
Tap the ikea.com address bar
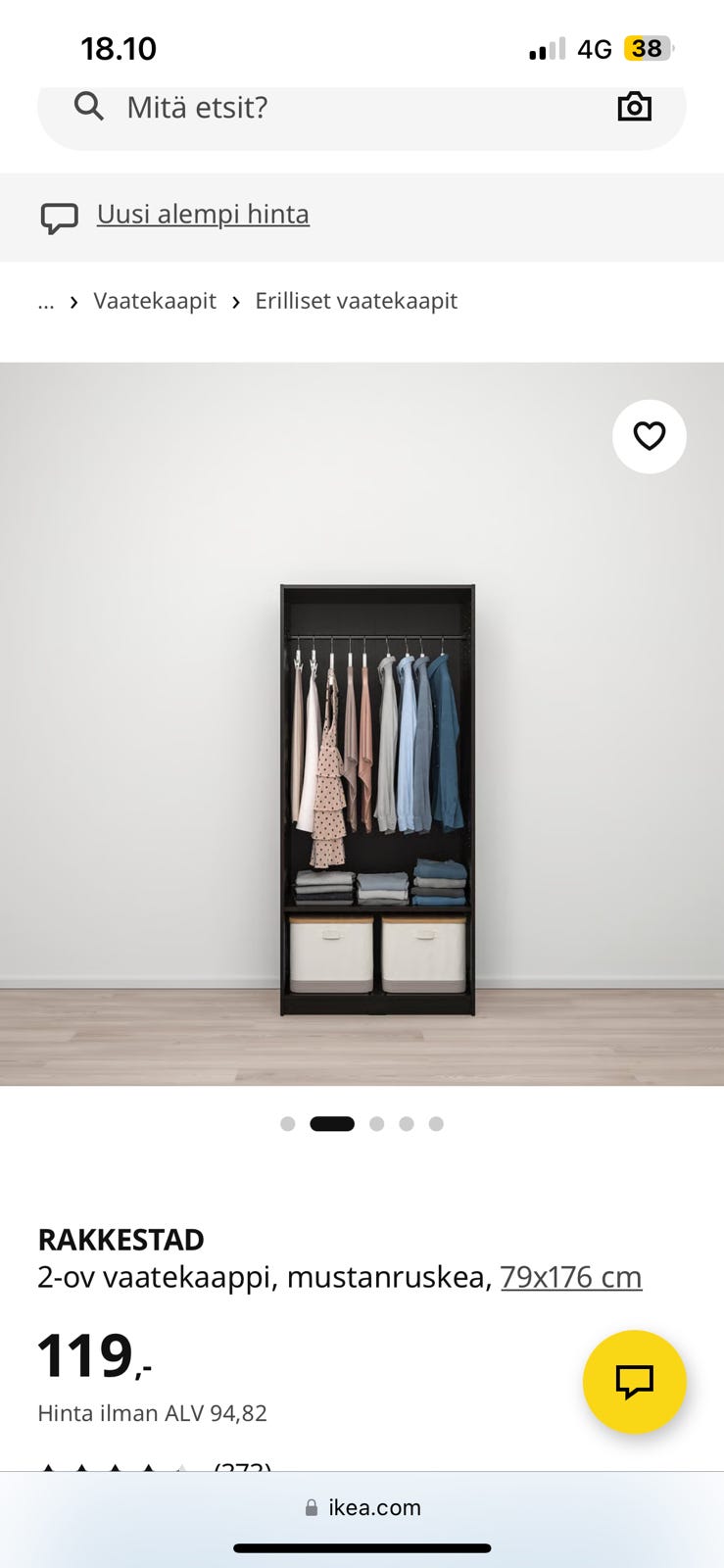pos(362,1507)
